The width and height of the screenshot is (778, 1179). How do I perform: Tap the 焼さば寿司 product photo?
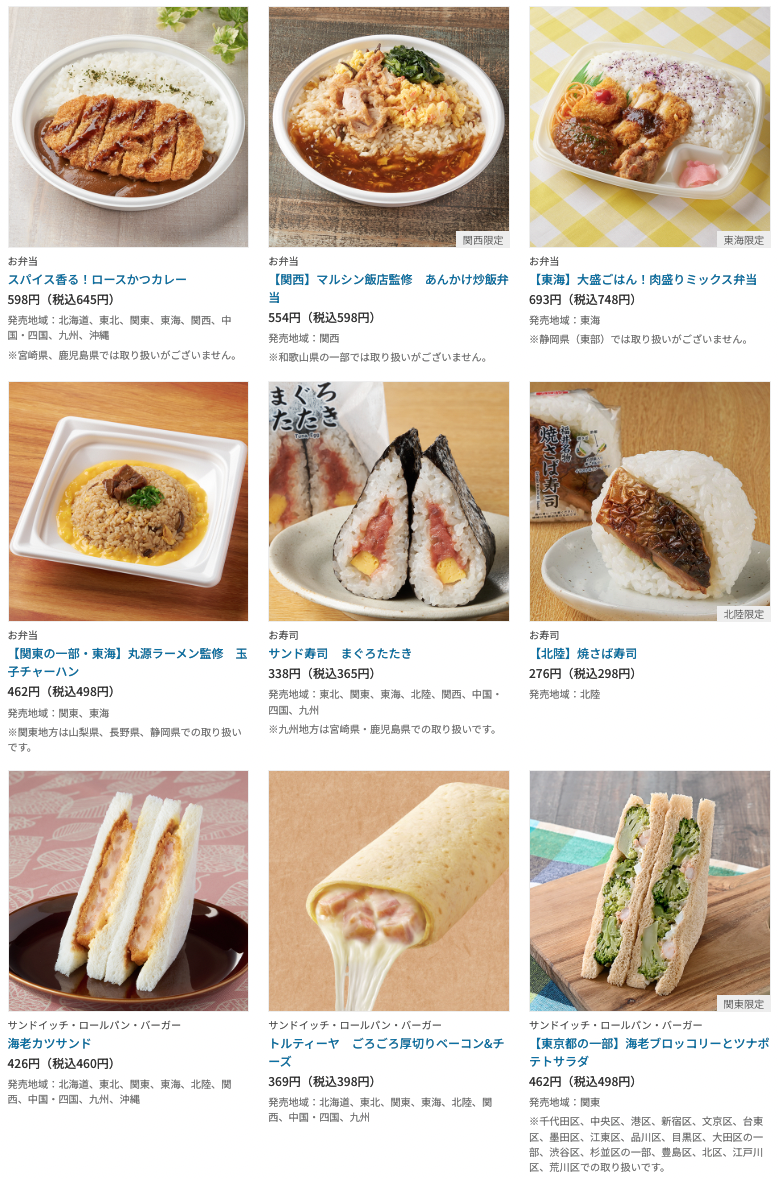point(649,501)
